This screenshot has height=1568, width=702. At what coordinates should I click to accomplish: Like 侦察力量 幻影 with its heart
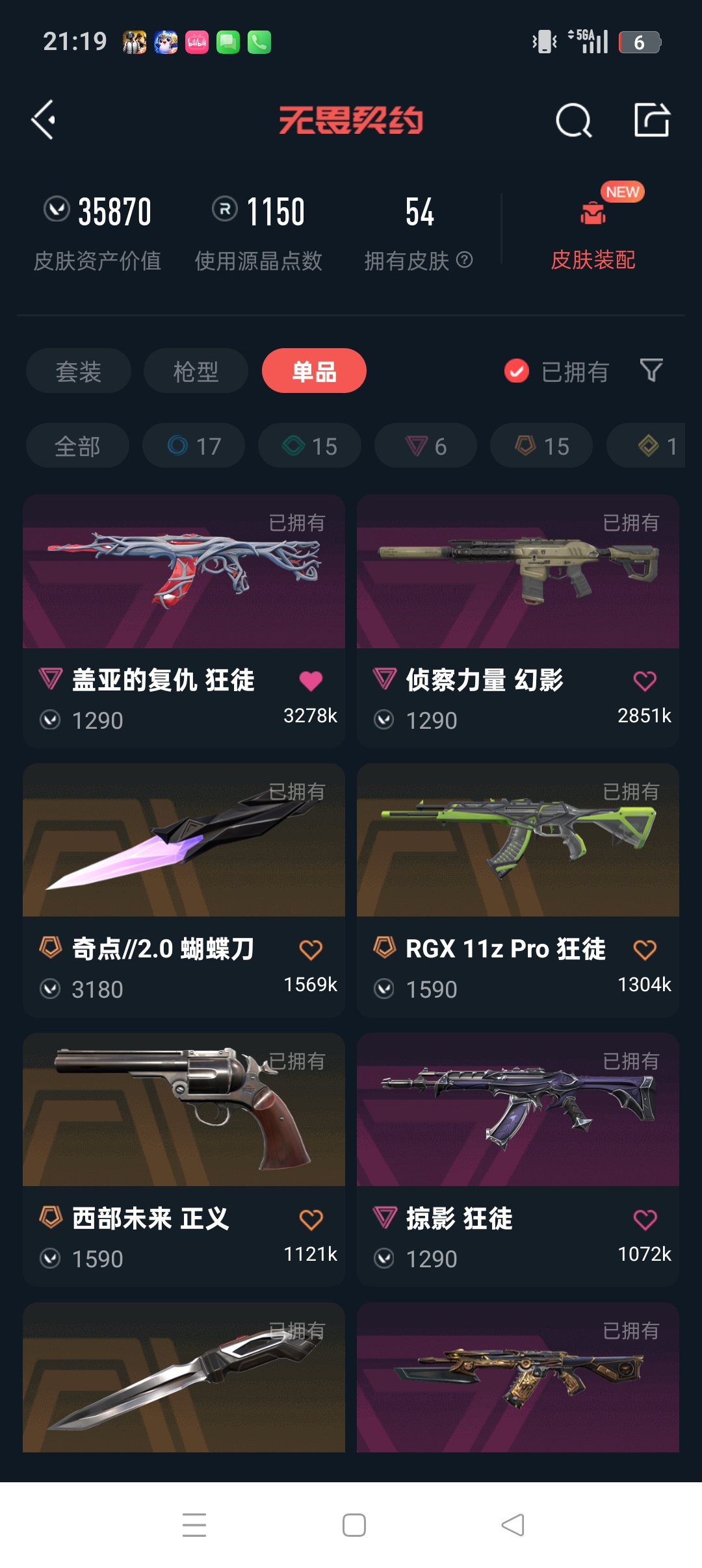coord(645,681)
